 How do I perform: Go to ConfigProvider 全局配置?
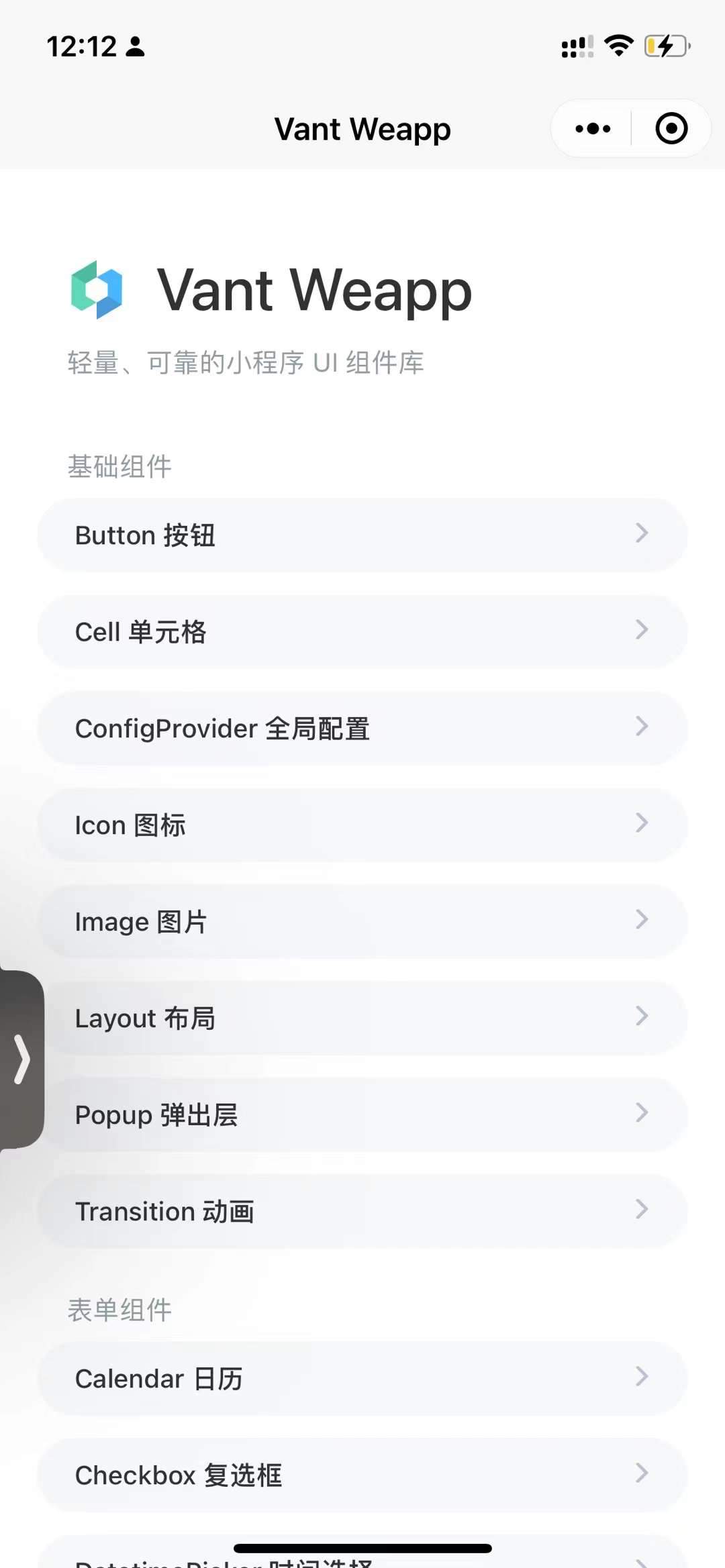pyautogui.click(x=362, y=729)
